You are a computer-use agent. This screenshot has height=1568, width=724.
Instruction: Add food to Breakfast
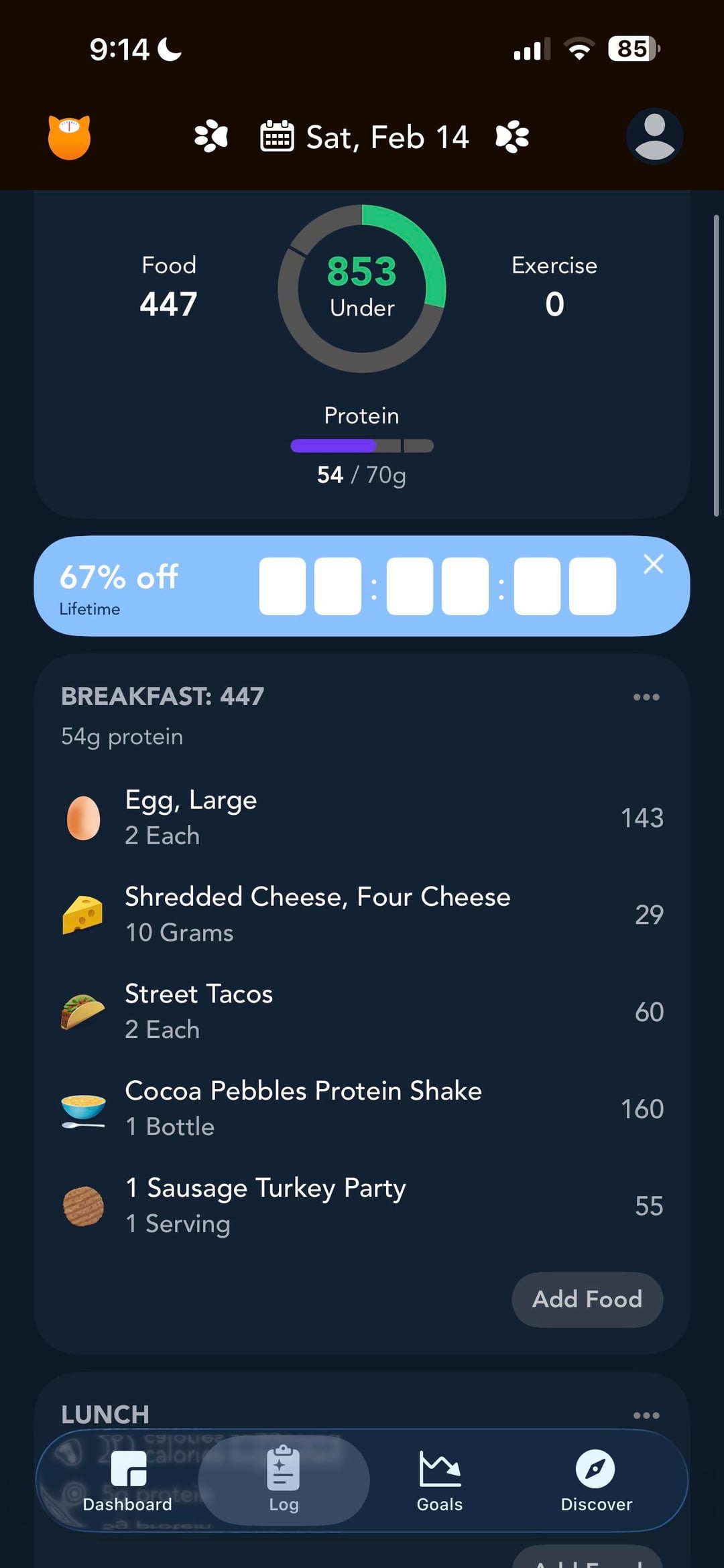click(587, 1299)
